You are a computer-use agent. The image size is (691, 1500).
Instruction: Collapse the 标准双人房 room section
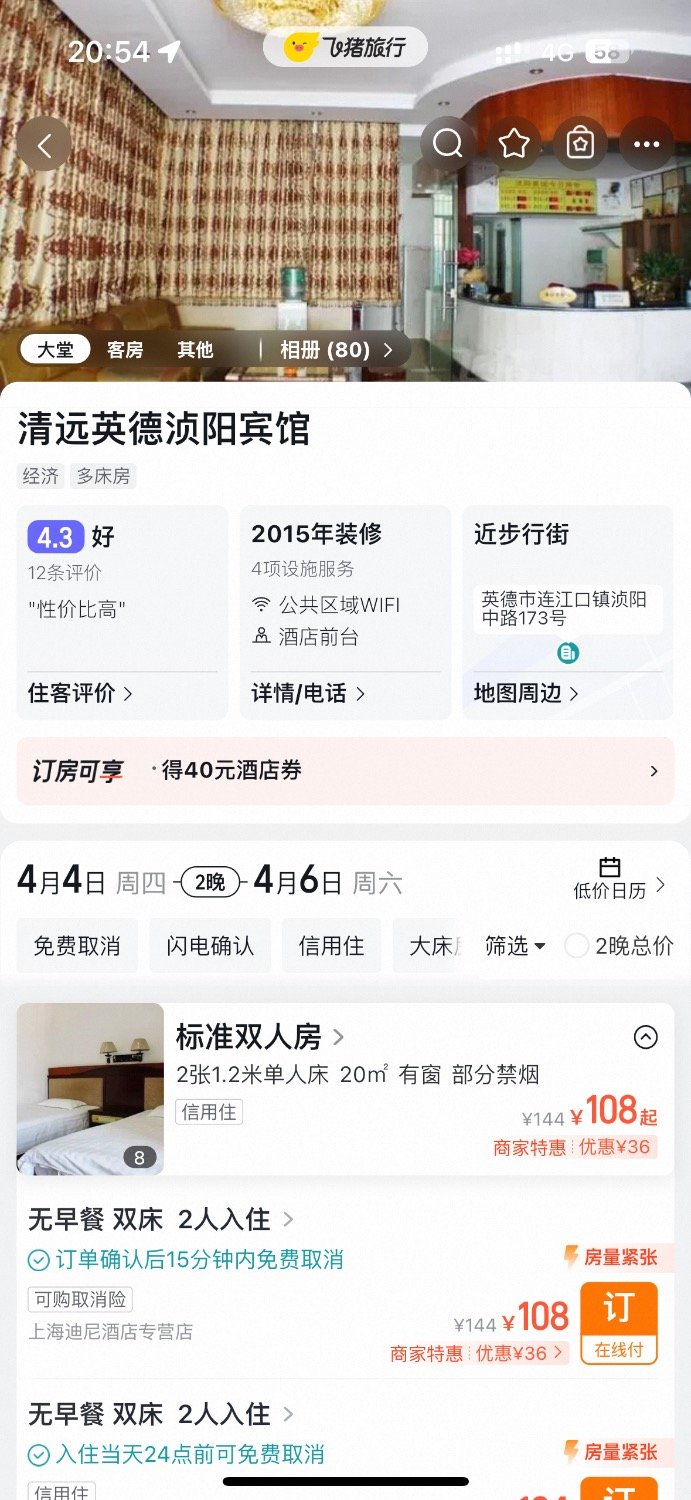click(x=646, y=1038)
